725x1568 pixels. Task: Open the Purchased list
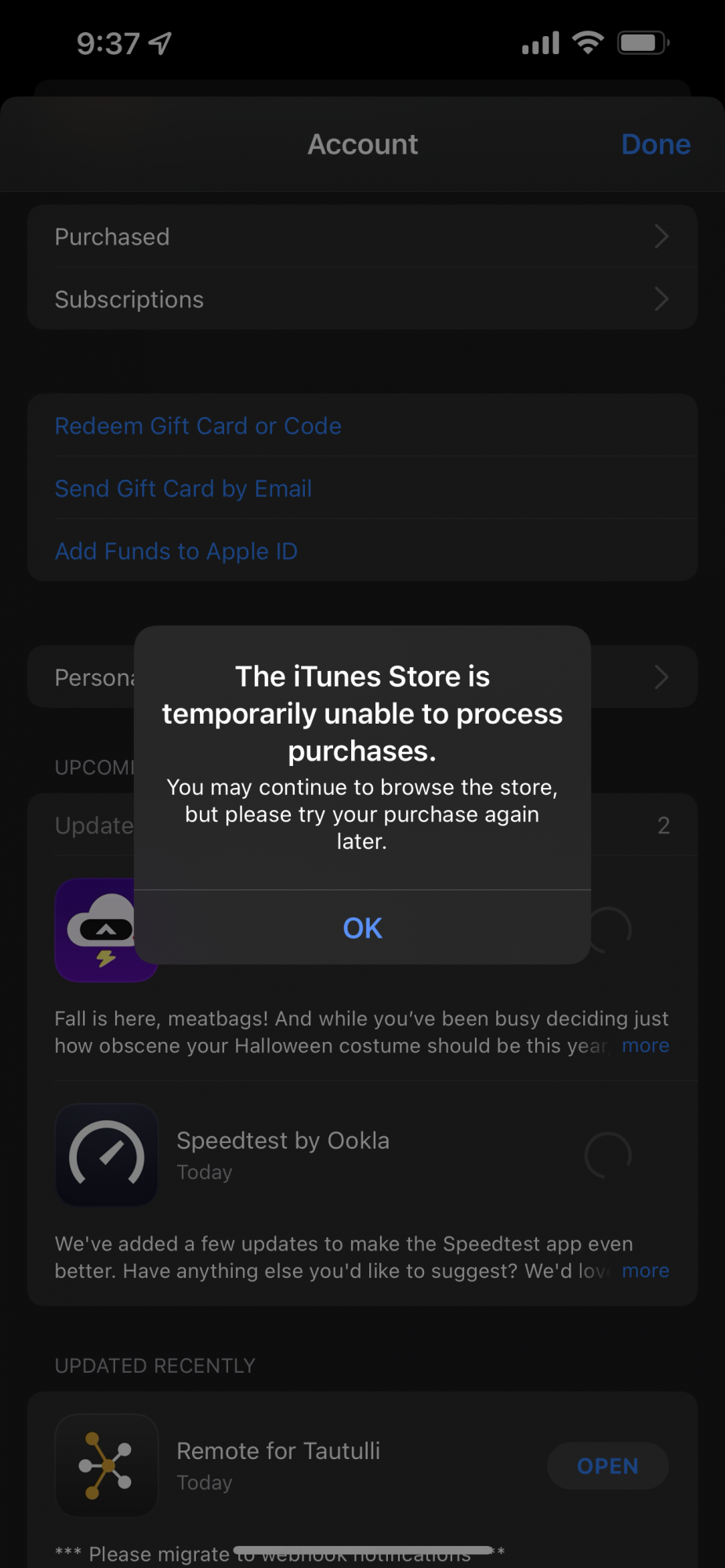pyautogui.click(x=362, y=237)
